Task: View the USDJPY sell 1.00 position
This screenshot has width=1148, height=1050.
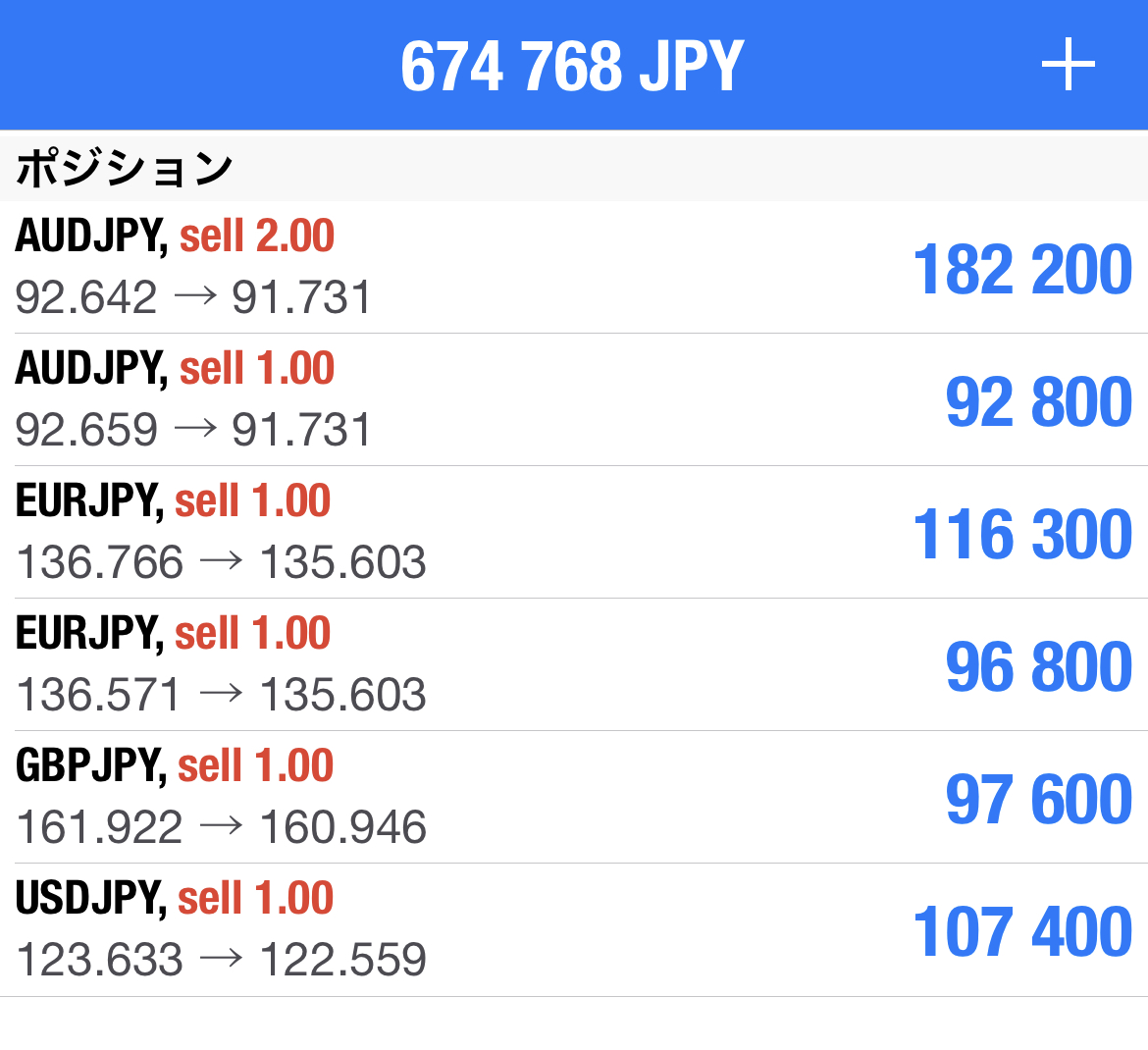Action: click(x=574, y=929)
